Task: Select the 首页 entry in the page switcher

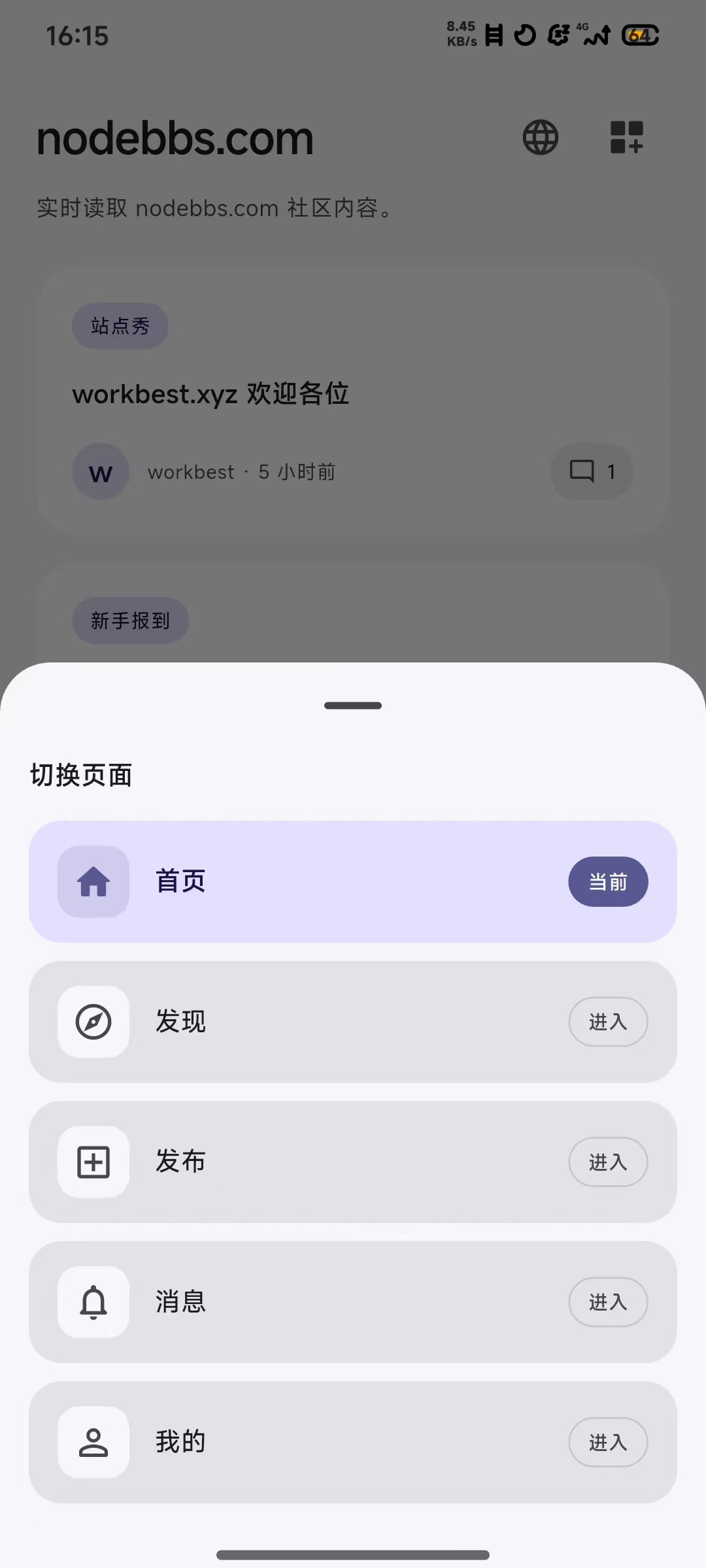Action: pyautogui.click(x=353, y=881)
